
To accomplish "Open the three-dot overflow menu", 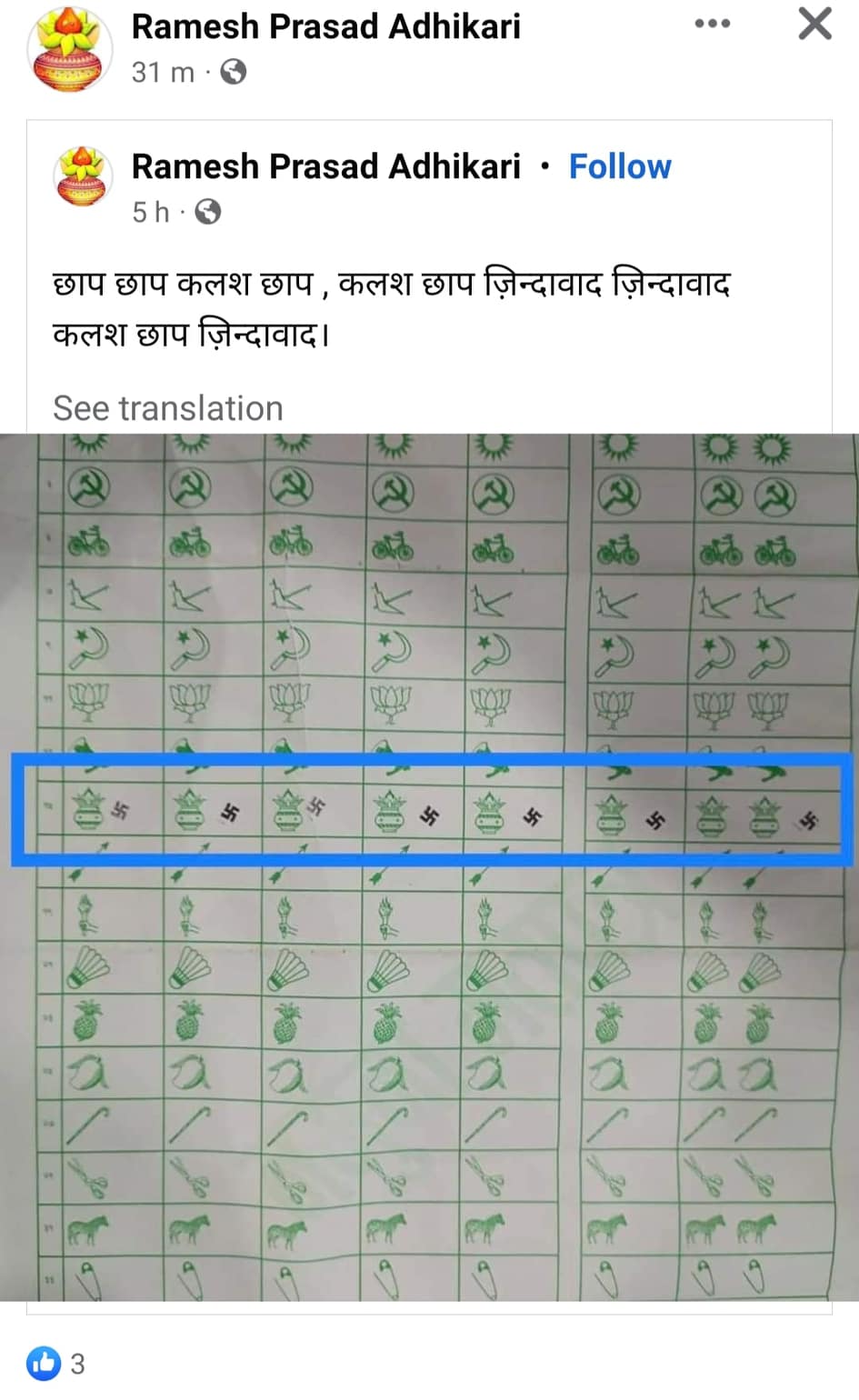I will (x=712, y=25).
